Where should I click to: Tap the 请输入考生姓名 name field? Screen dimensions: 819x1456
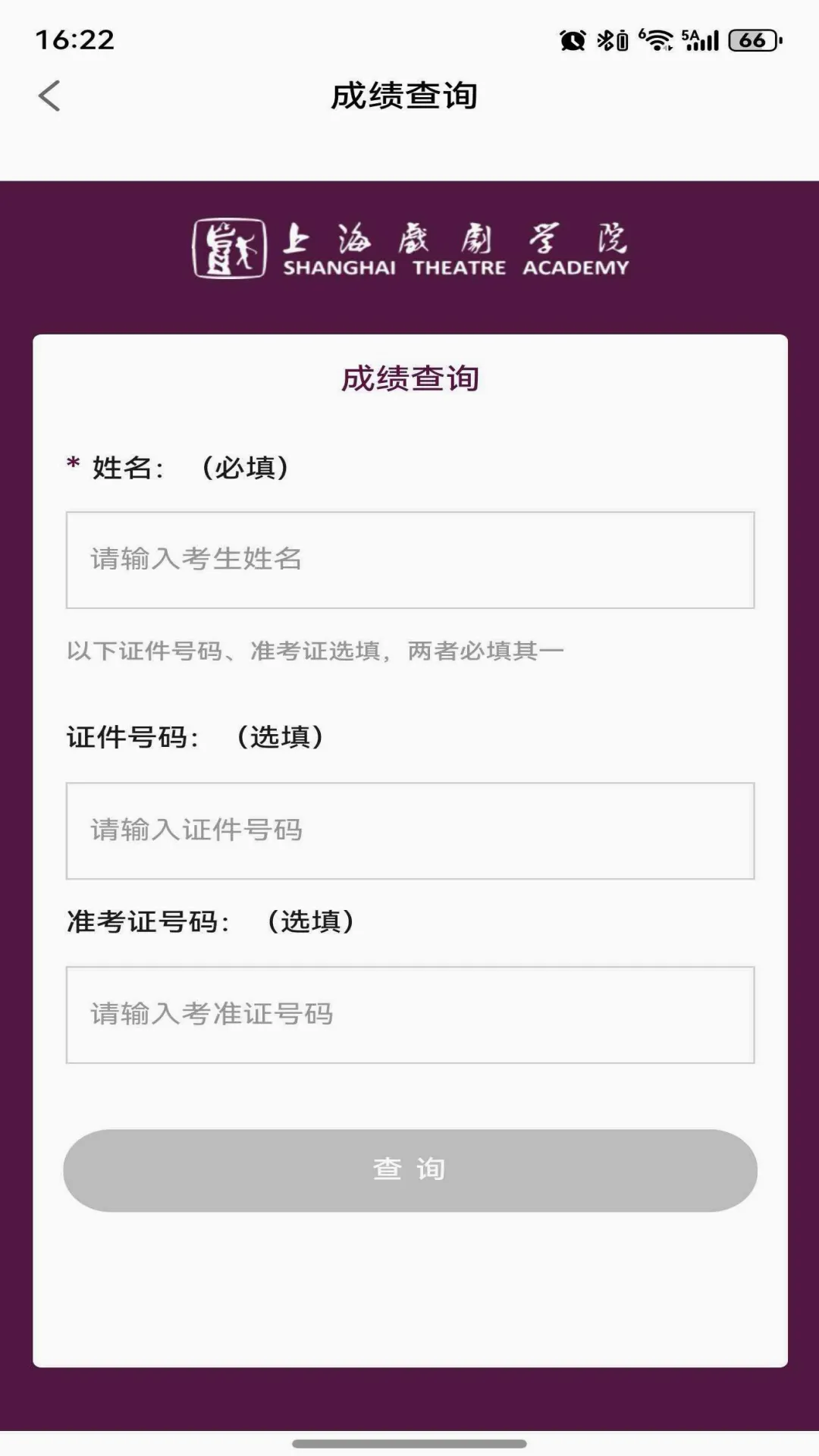click(410, 560)
